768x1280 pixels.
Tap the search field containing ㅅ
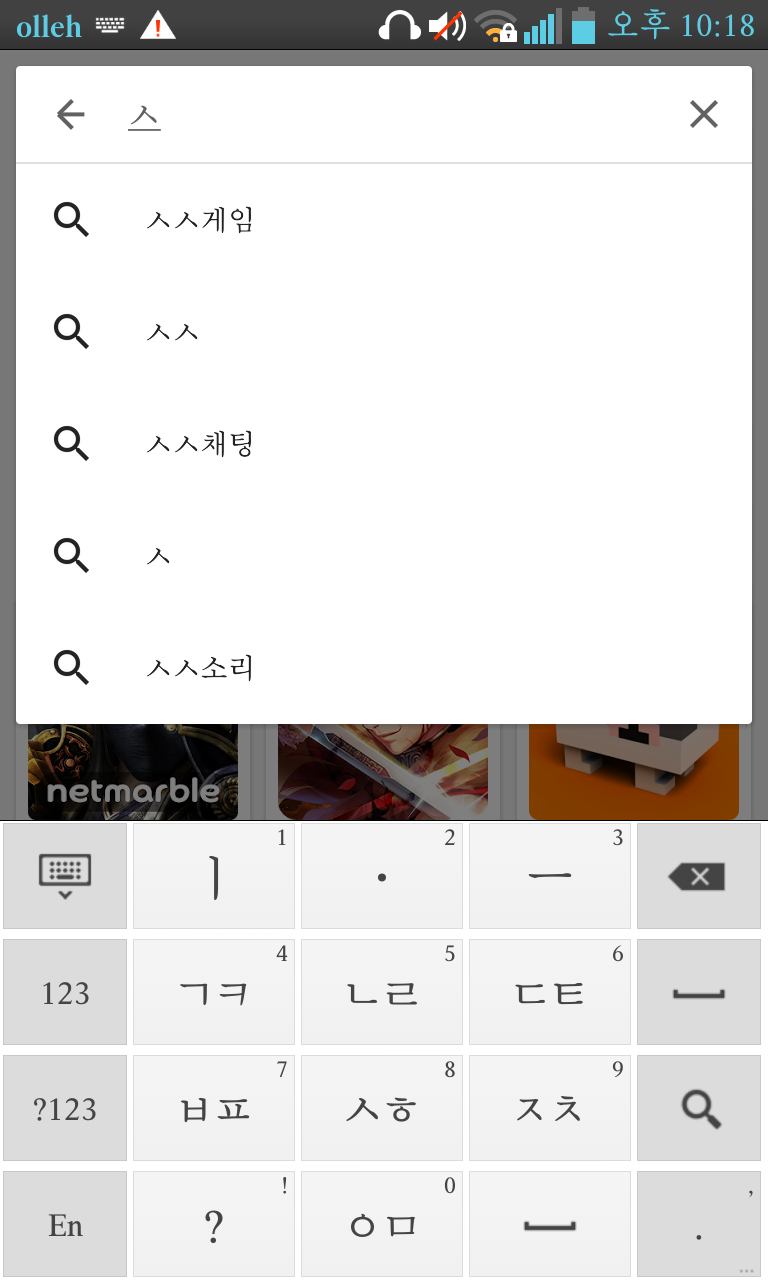point(400,116)
